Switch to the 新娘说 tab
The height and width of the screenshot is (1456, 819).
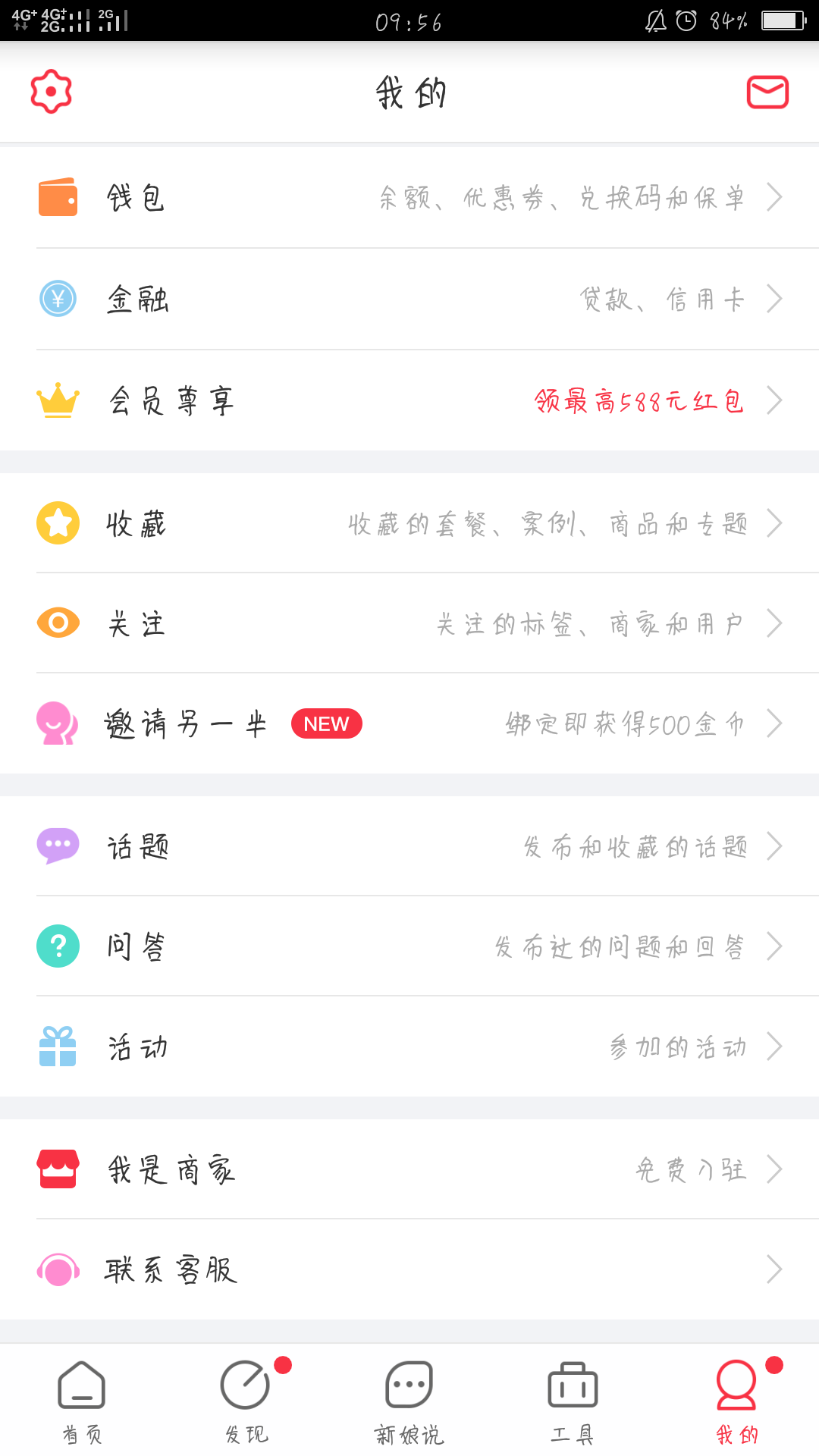pos(409,1401)
